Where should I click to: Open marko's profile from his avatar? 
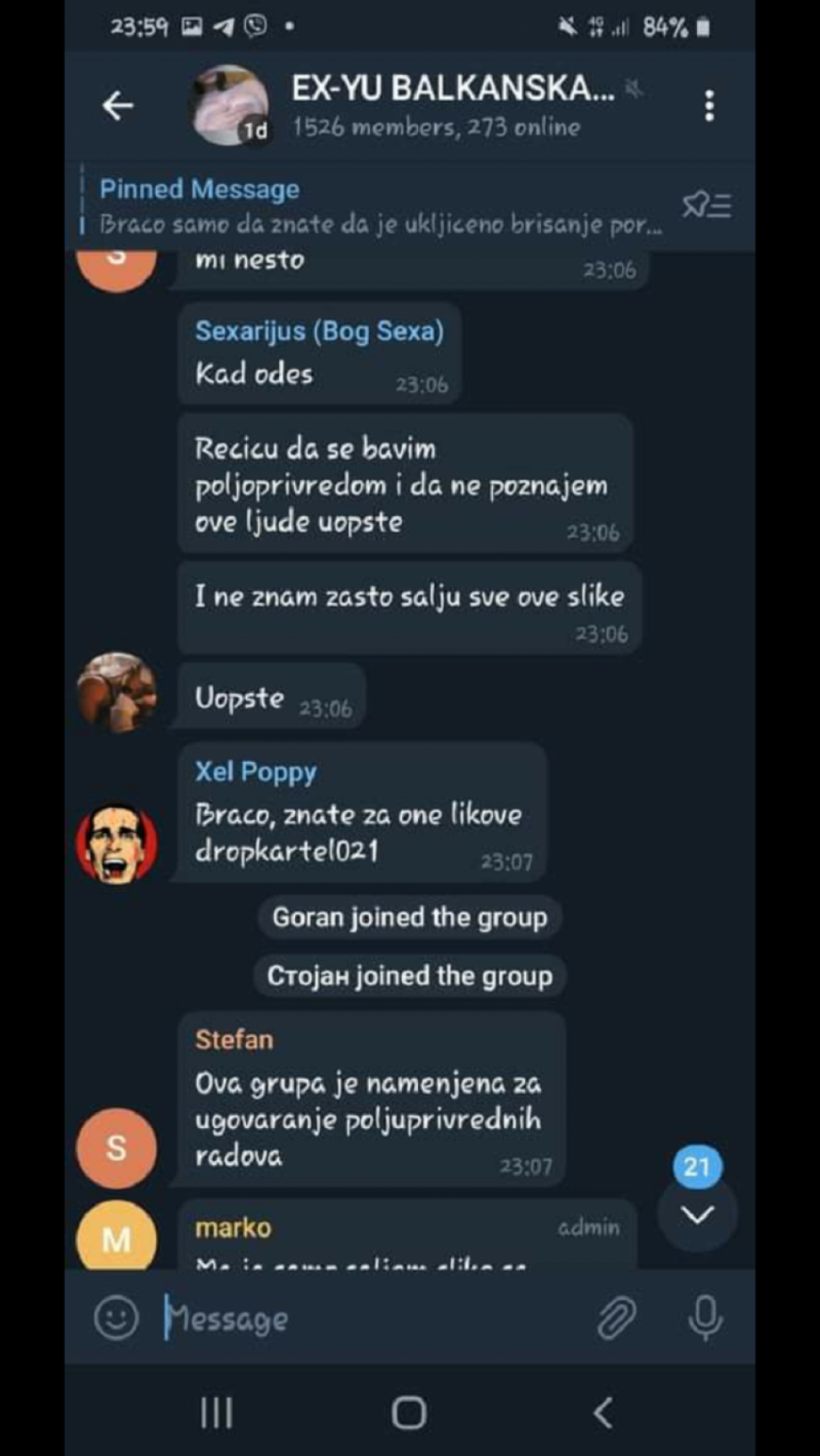pyautogui.click(x=117, y=1237)
